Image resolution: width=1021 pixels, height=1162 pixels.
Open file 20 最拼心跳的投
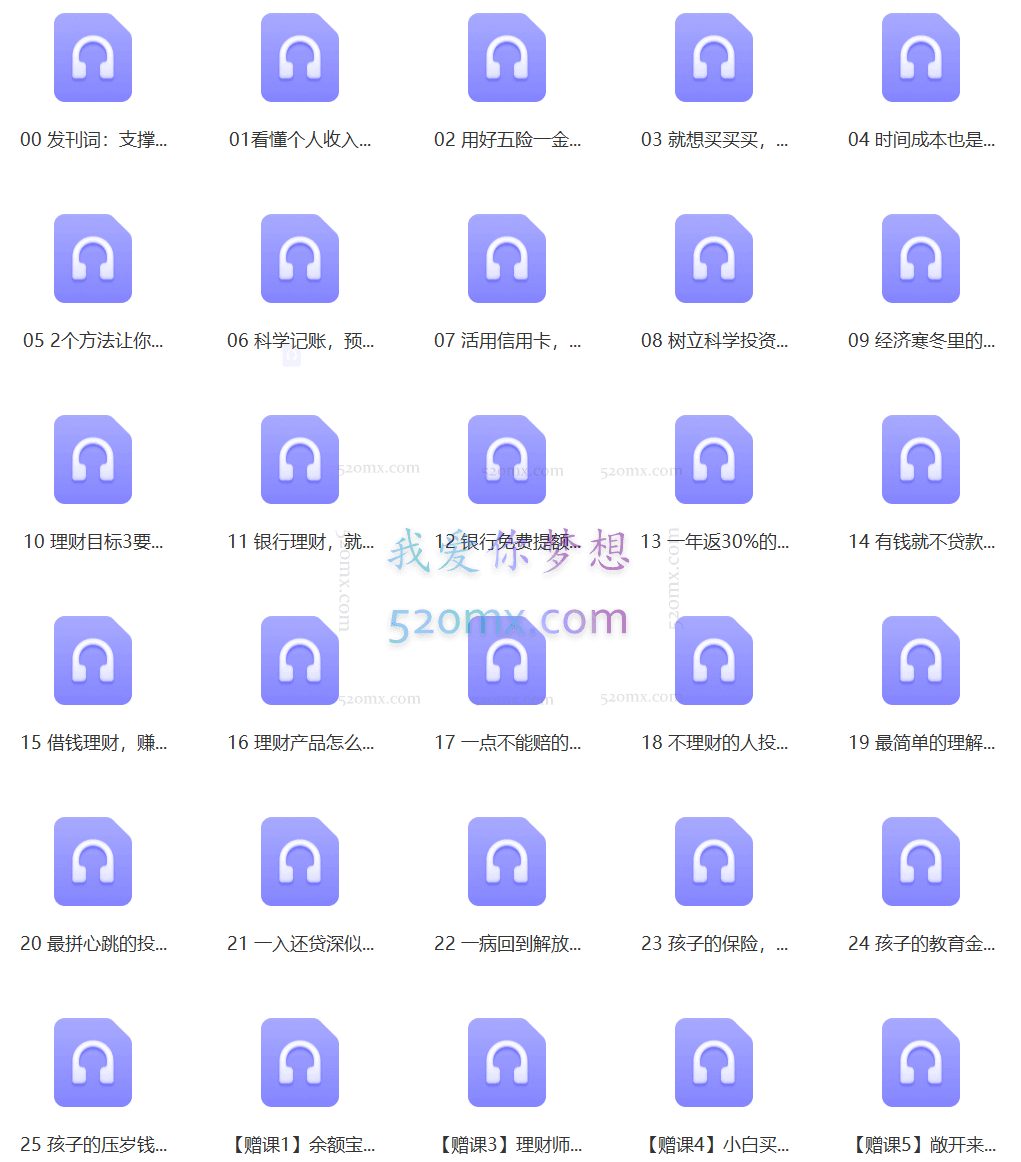coord(93,862)
